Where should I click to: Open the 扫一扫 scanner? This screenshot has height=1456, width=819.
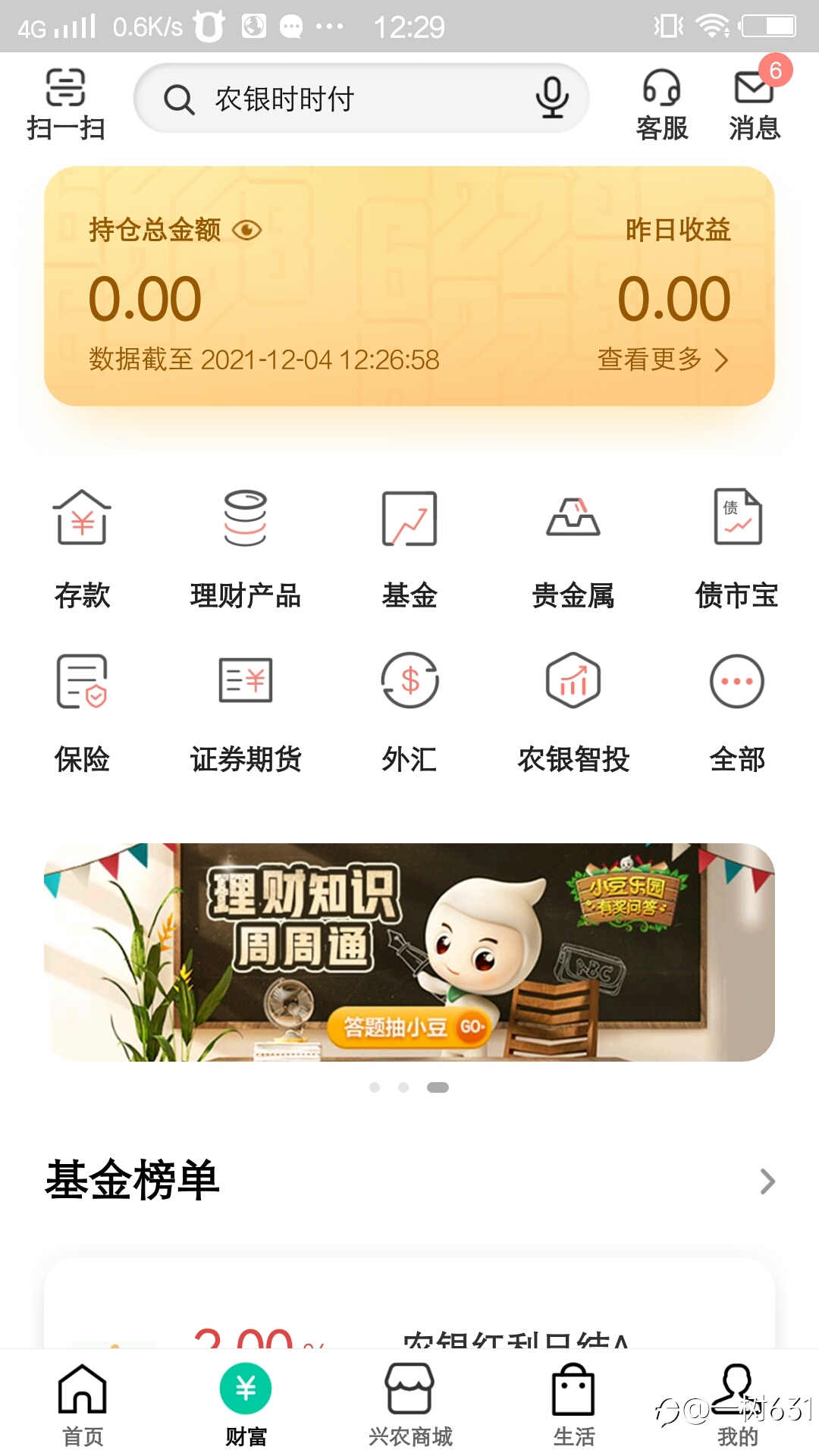[x=65, y=104]
